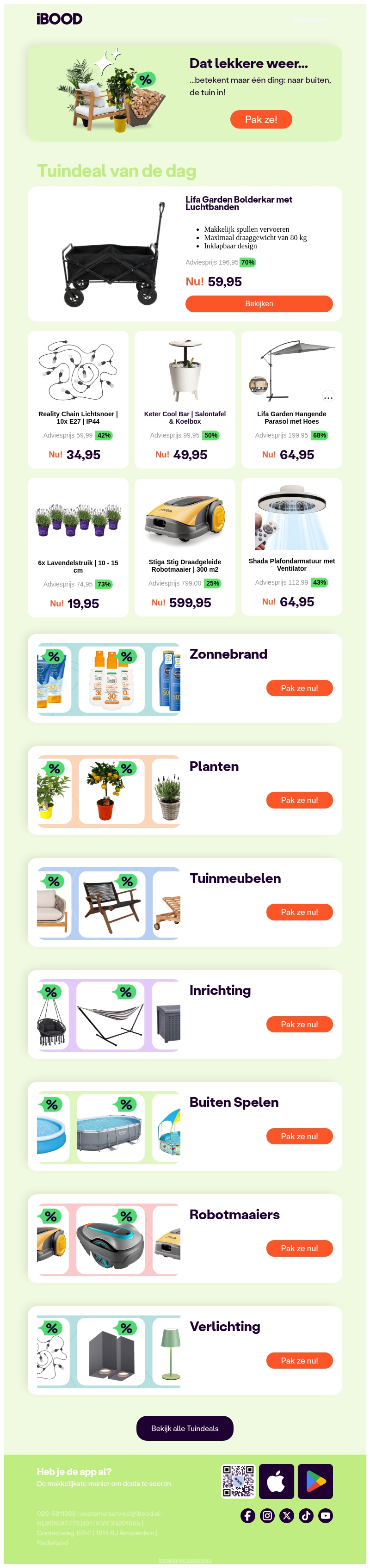Viewport: 370px width, 1568px height.
Task: Tap 'Pak ze nu!' for Inrichting
Action: pyautogui.click(x=299, y=1025)
